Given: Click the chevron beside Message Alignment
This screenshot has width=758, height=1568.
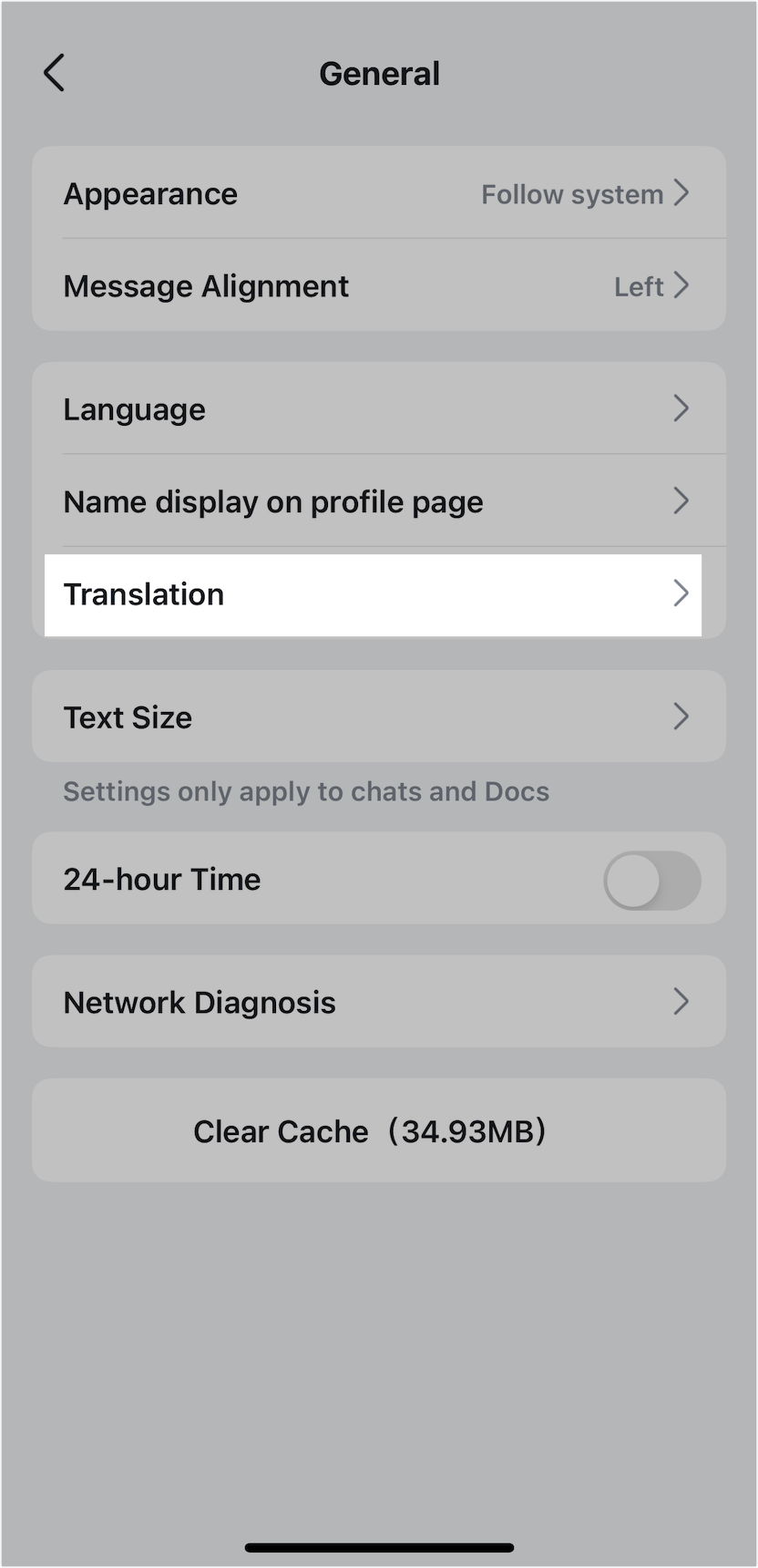Looking at the screenshot, I should pos(681,285).
